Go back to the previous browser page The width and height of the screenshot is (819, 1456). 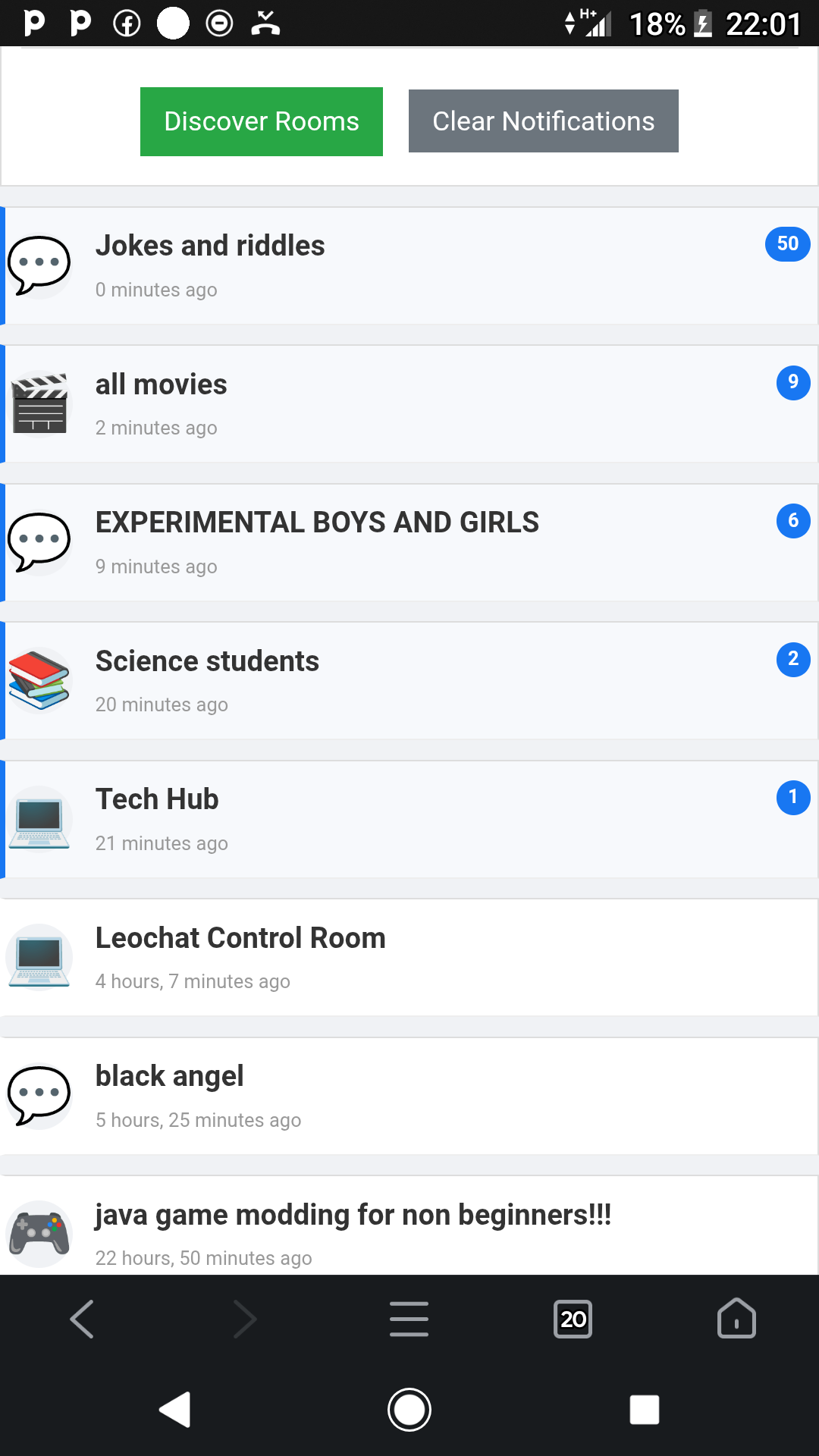[82, 1319]
